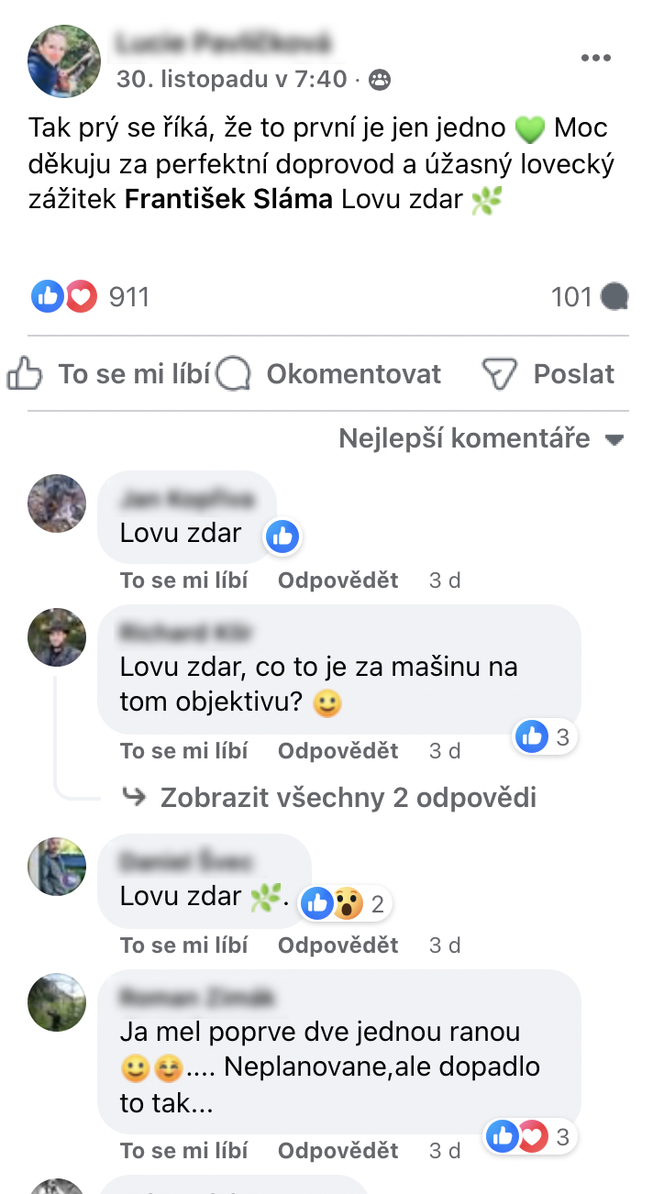Open the post author's profile picture
This screenshot has width=653, height=1194.
64,61
